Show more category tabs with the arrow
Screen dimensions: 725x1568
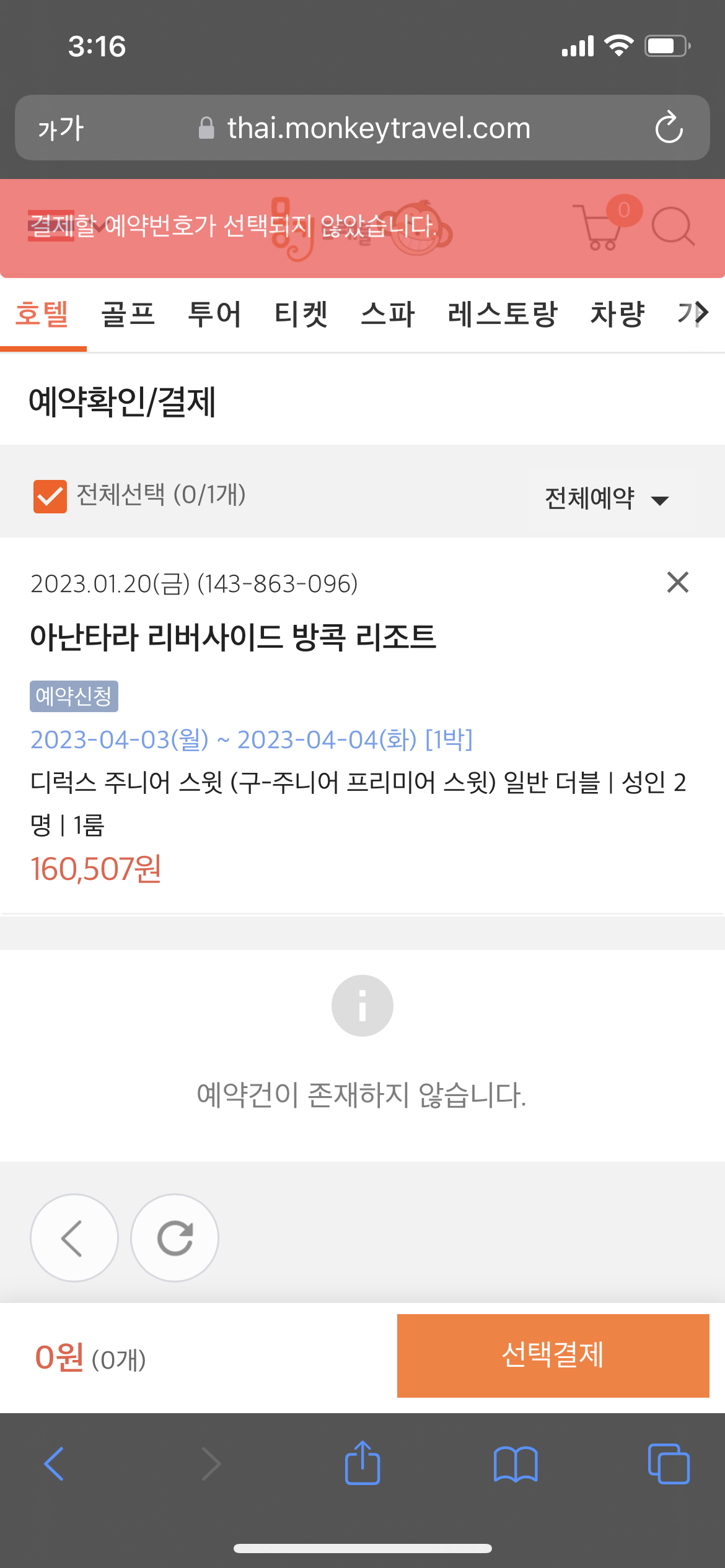click(701, 313)
